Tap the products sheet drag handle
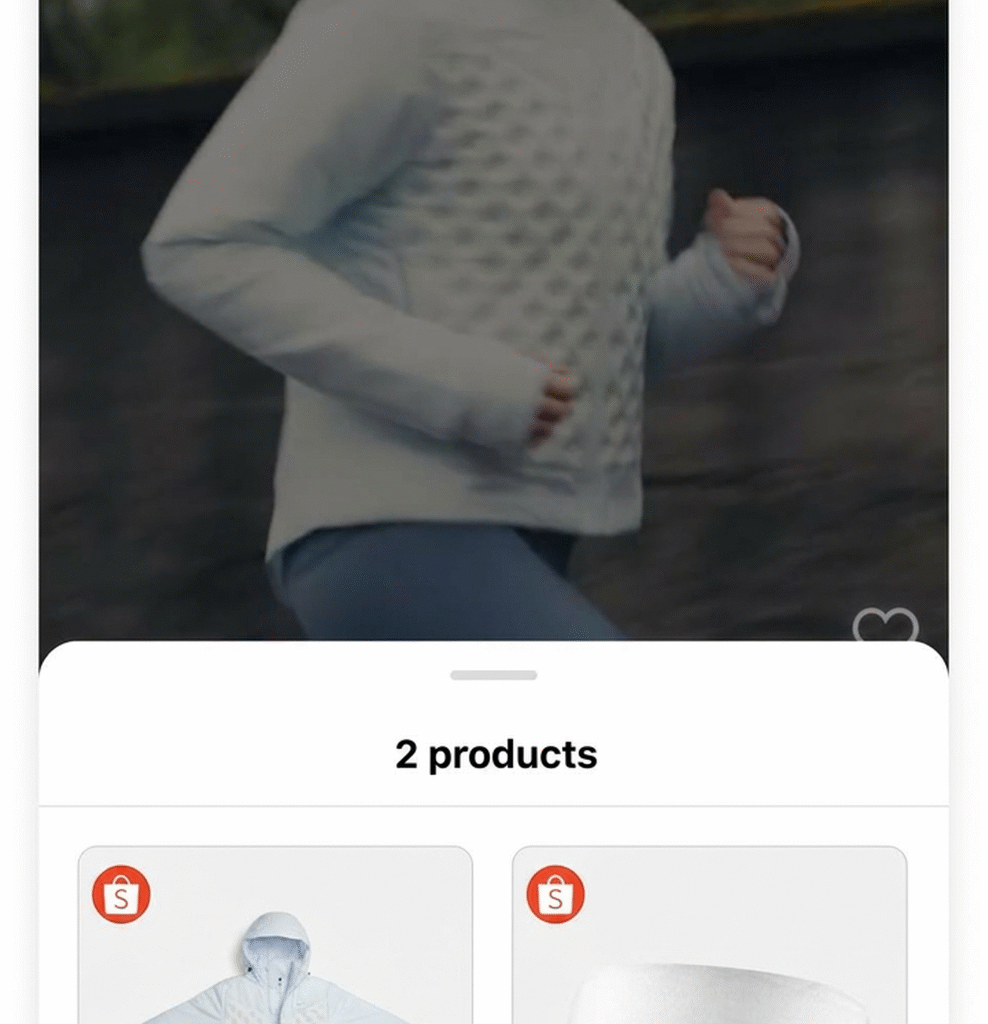Screen dimensions: 988x1024 [x=494, y=675]
